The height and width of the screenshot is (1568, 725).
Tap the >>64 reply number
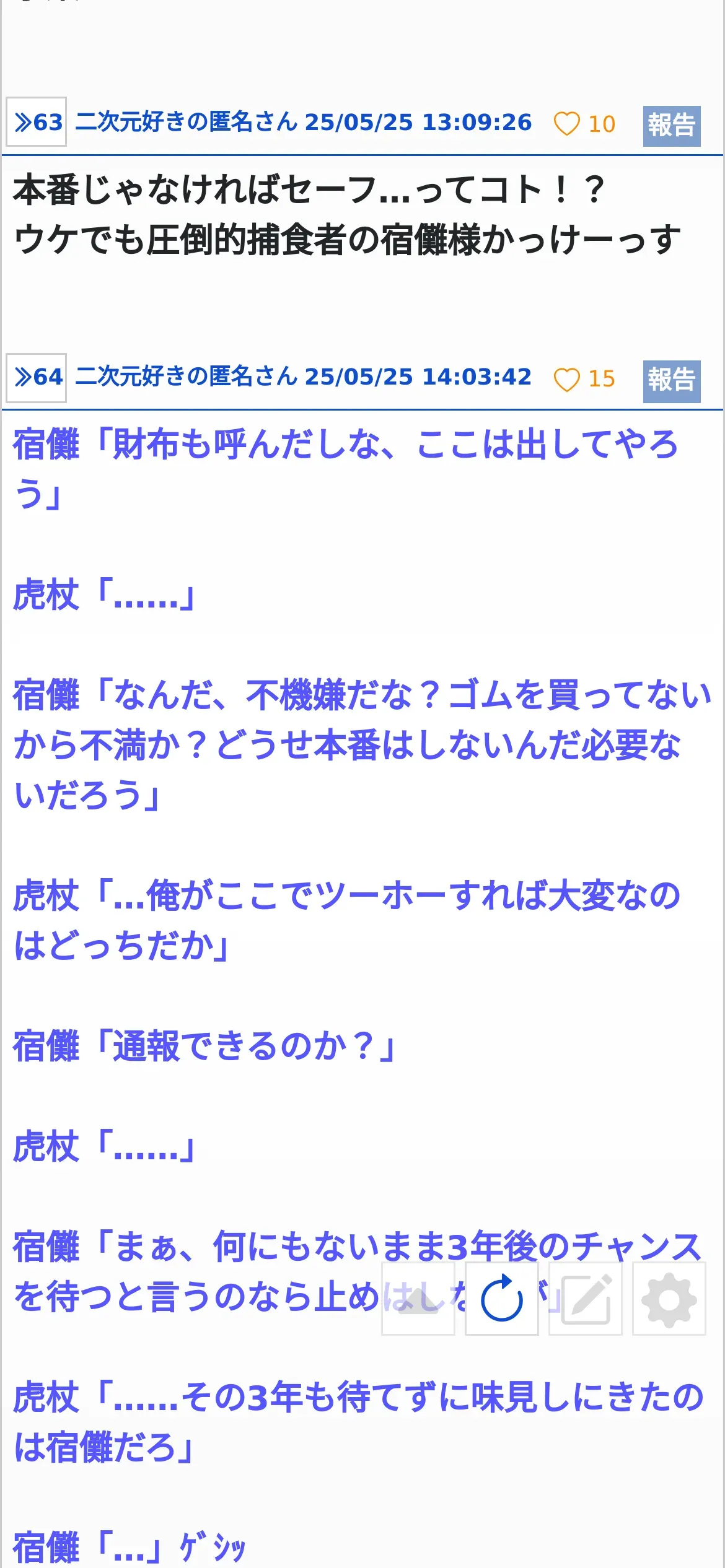pos(37,377)
